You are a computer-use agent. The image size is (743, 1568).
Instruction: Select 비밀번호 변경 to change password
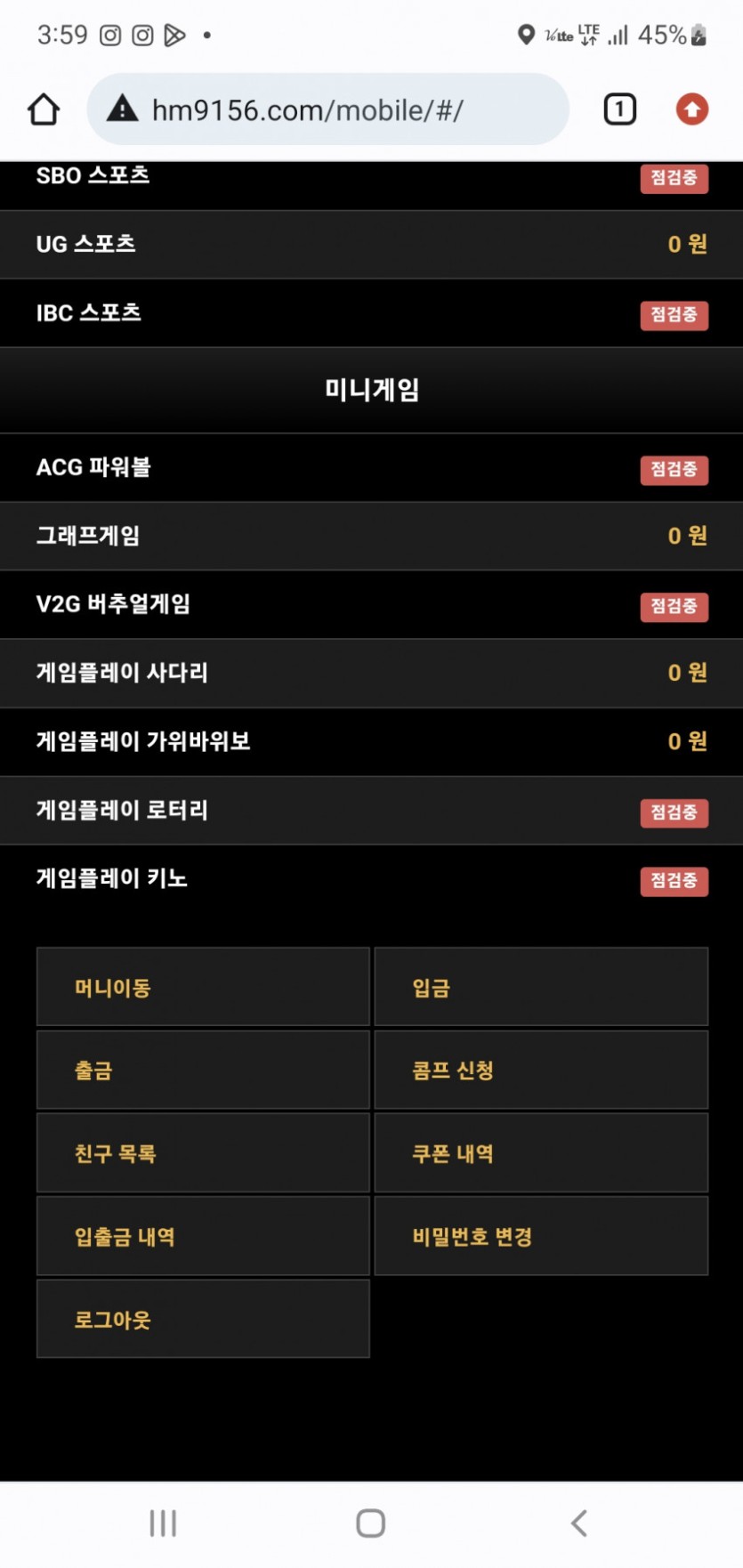click(541, 1236)
